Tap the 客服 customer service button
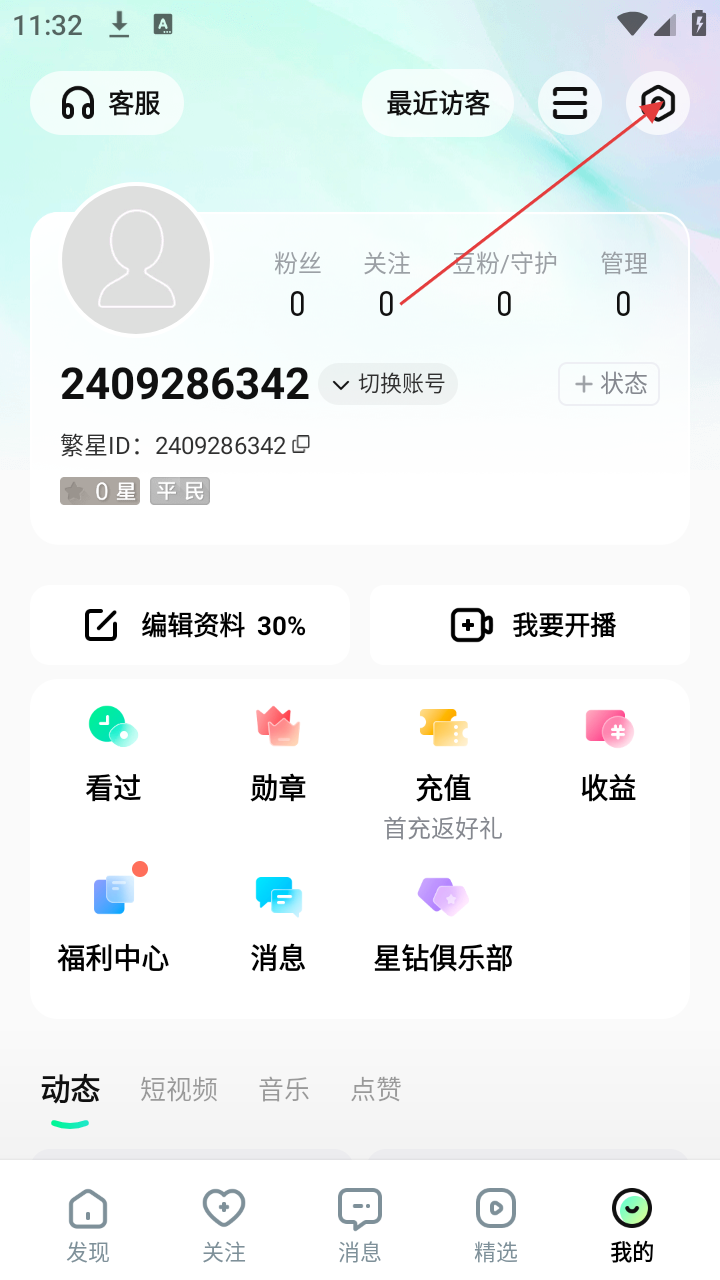This screenshot has width=720, height=1280. tap(108, 102)
